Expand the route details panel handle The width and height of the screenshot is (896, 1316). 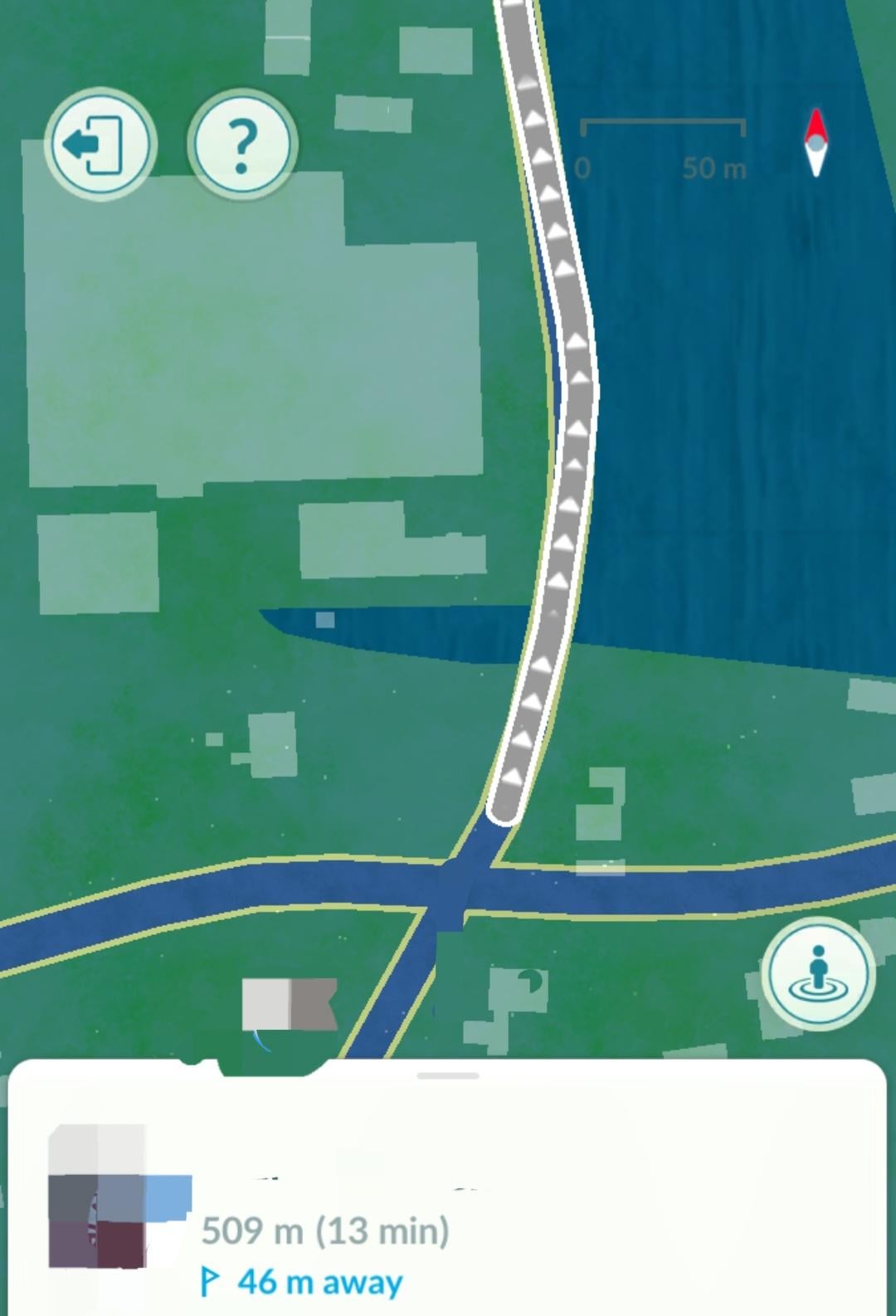448,1076
